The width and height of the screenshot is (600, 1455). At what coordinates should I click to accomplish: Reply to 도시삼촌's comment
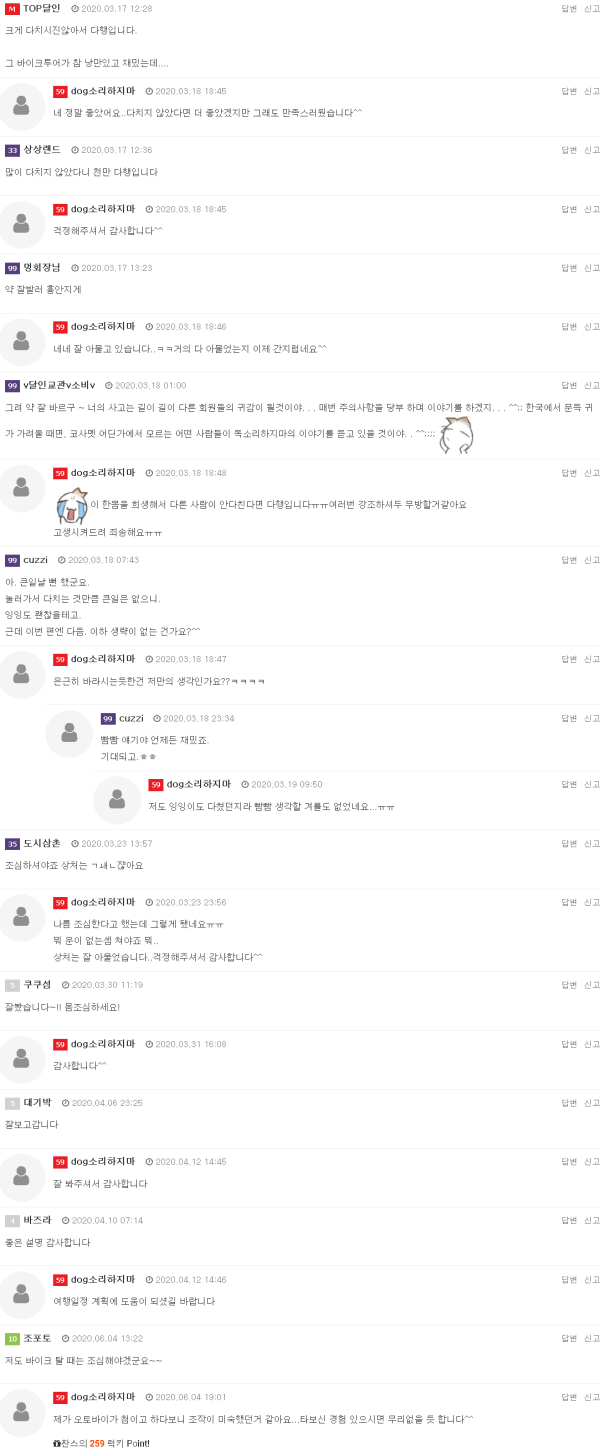tap(569, 843)
